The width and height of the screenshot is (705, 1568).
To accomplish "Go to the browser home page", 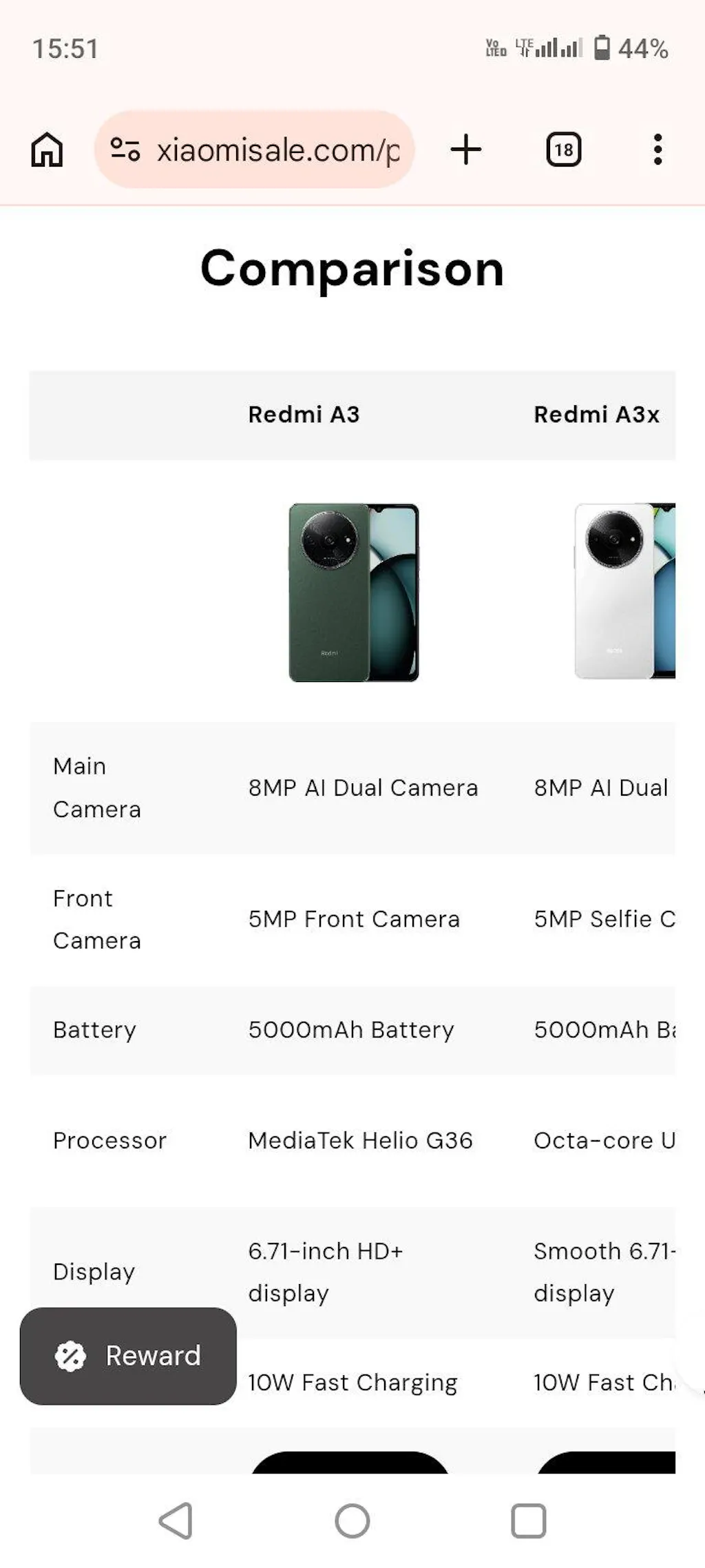I will [47, 149].
